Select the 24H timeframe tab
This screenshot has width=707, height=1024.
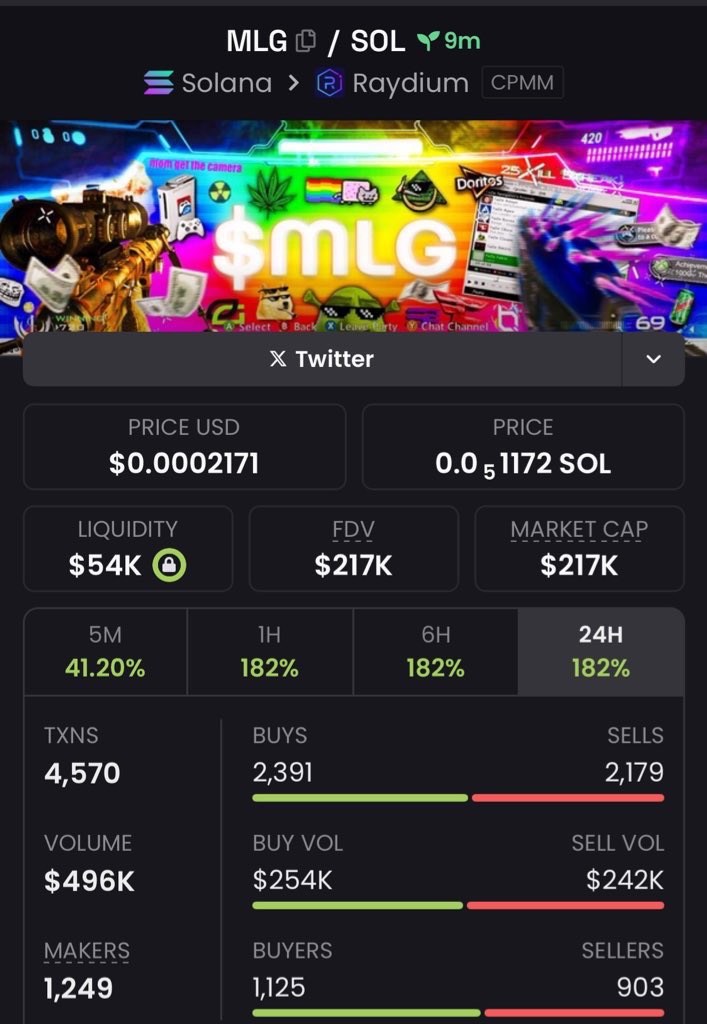(601, 652)
